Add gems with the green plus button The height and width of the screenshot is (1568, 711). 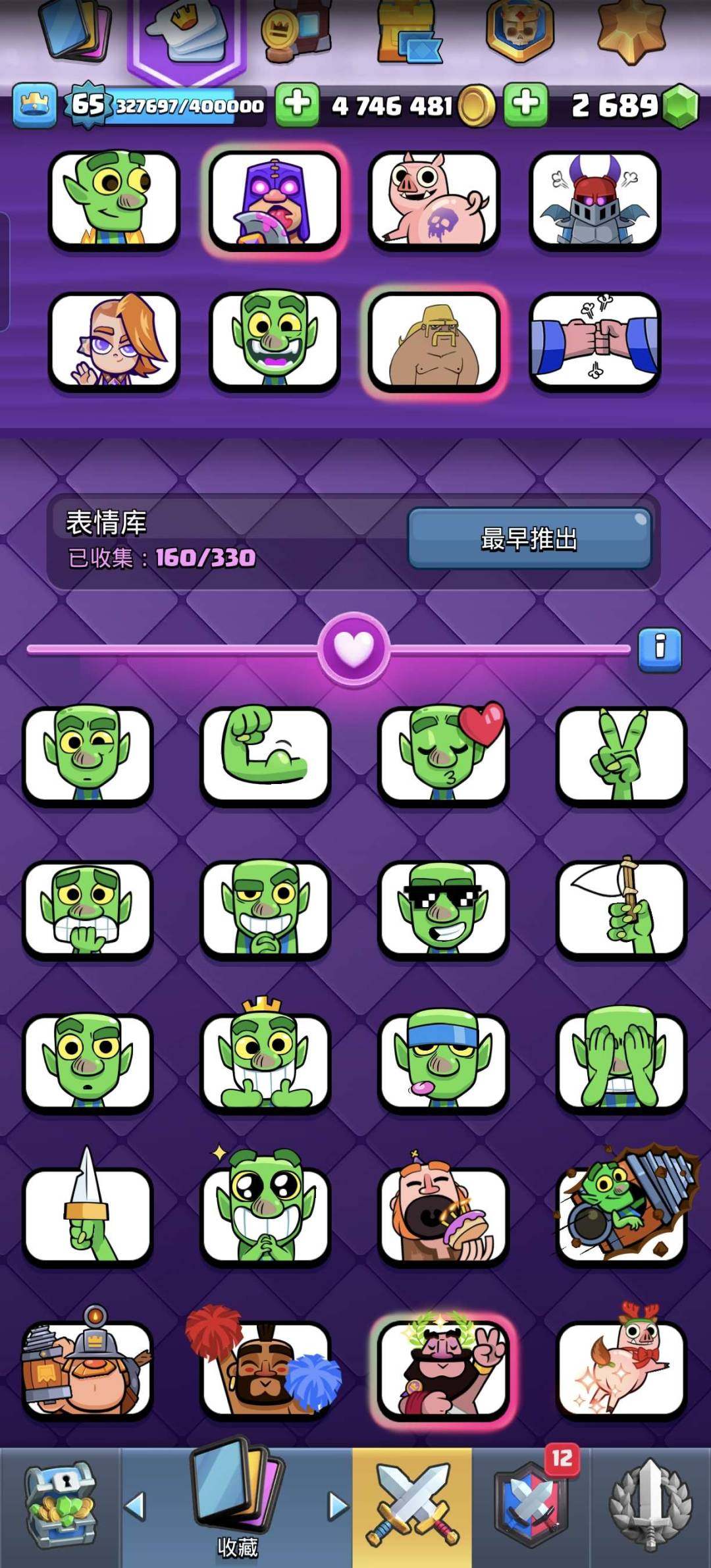(527, 103)
